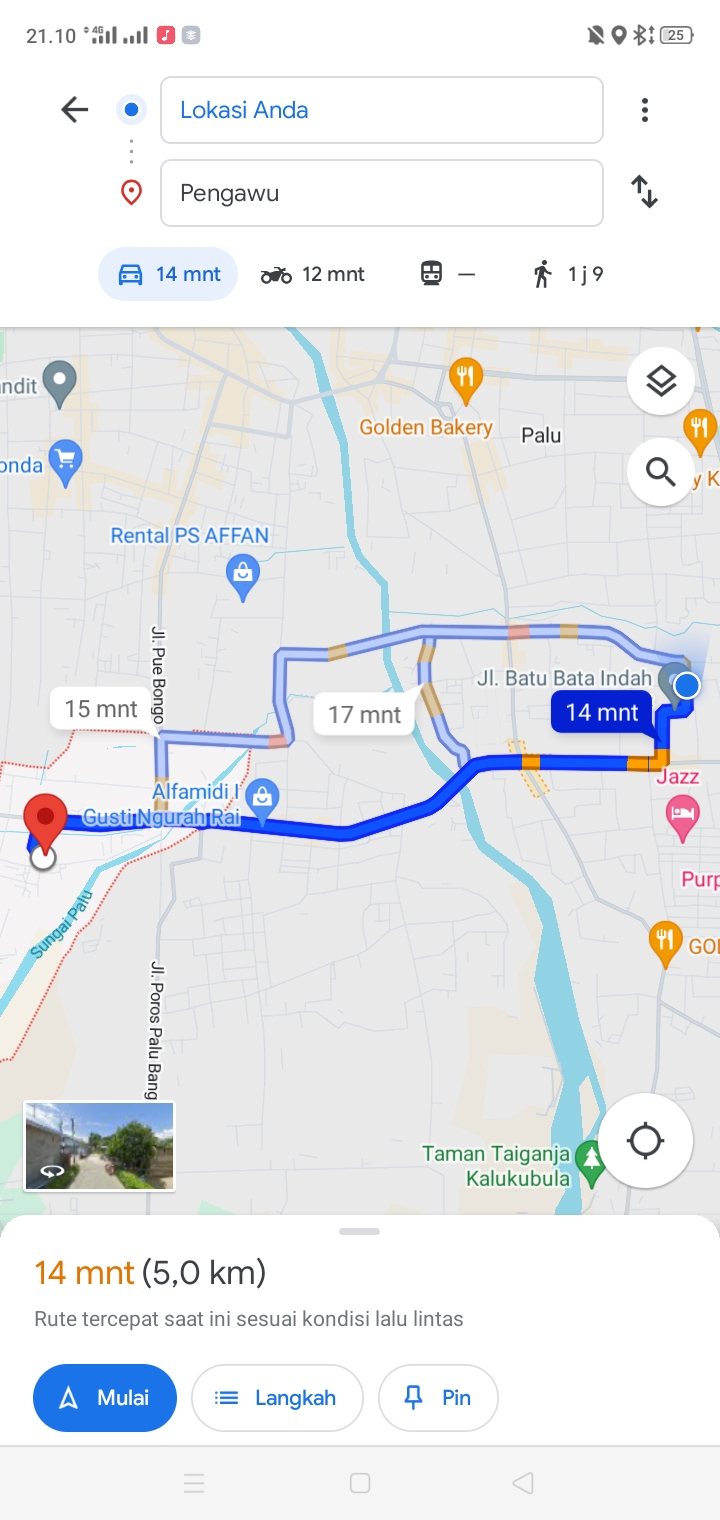This screenshot has width=720, height=1520.
Task: Start navigation with Mulai
Action: pyautogui.click(x=105, y=1398)
